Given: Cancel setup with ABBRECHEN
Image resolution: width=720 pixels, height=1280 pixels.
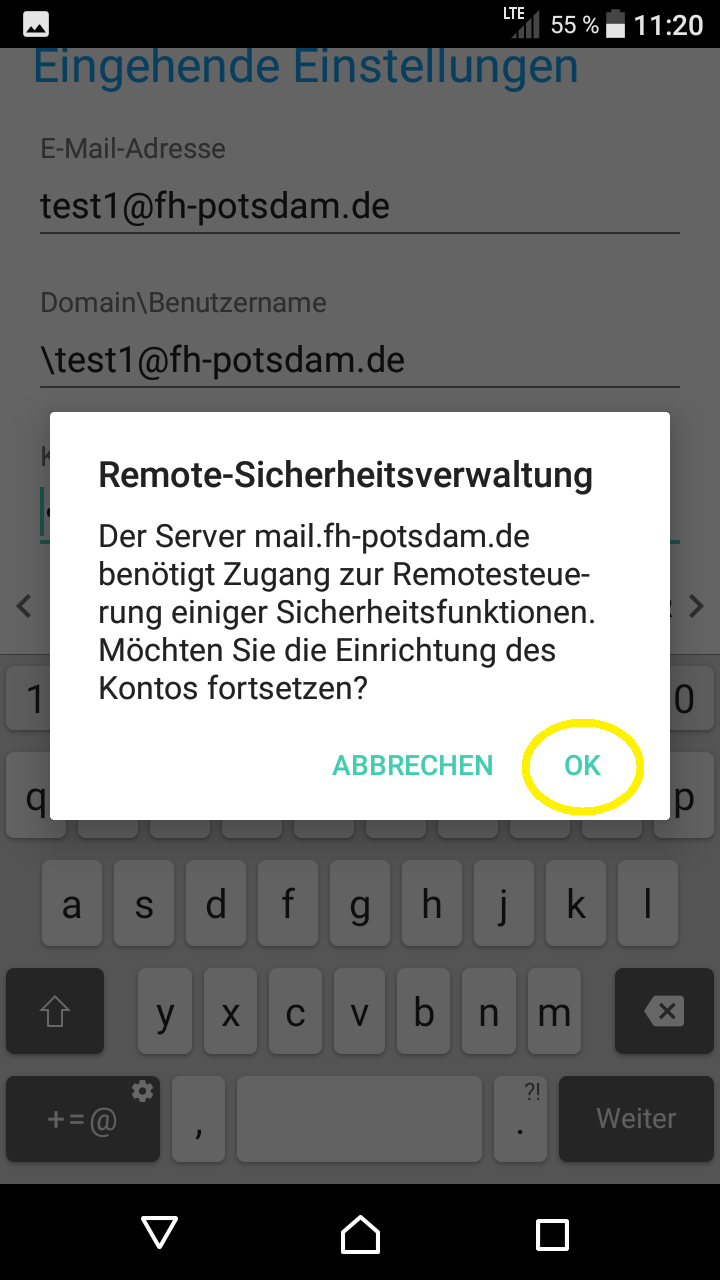Looking at the screenshot, I should coord(413,766).
